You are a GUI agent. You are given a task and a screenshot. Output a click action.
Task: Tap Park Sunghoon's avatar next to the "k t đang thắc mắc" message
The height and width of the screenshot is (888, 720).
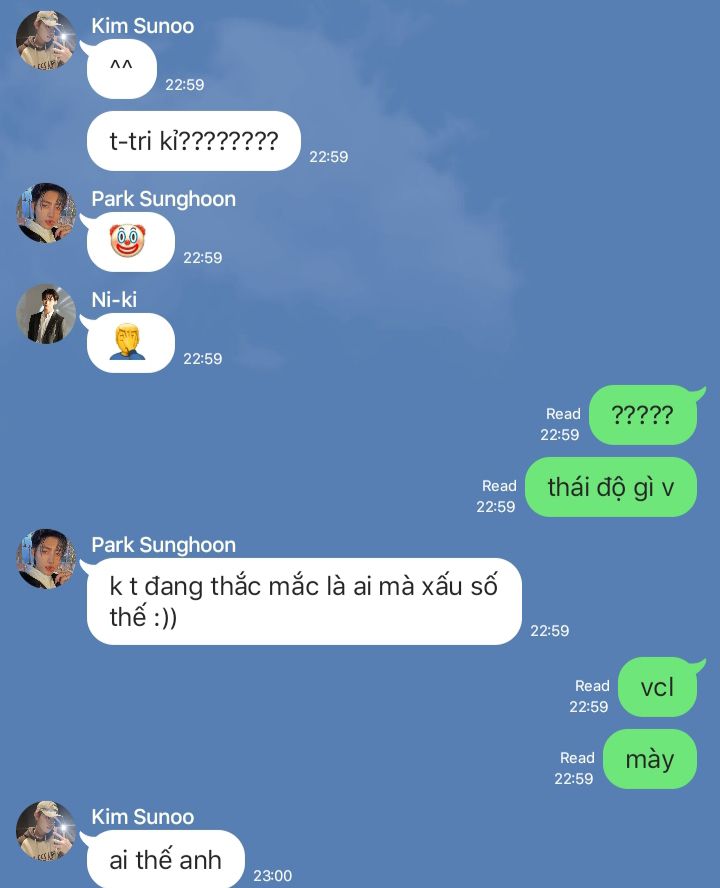click(46, 559)
